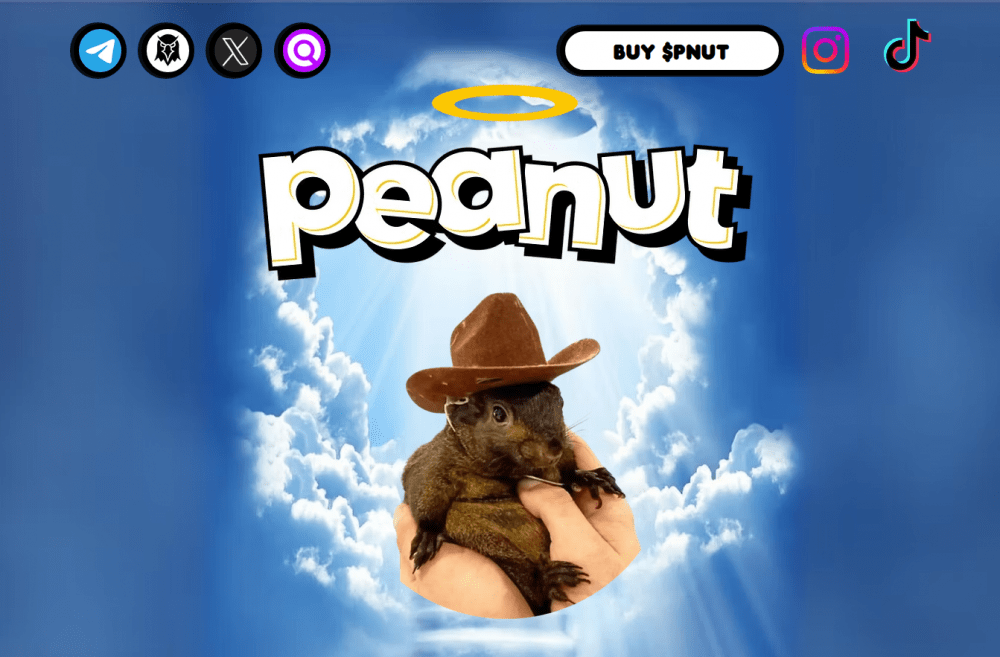Open the owl Dexscreener icon
Screen dimensions: 1000x657
tap(166, 50)
